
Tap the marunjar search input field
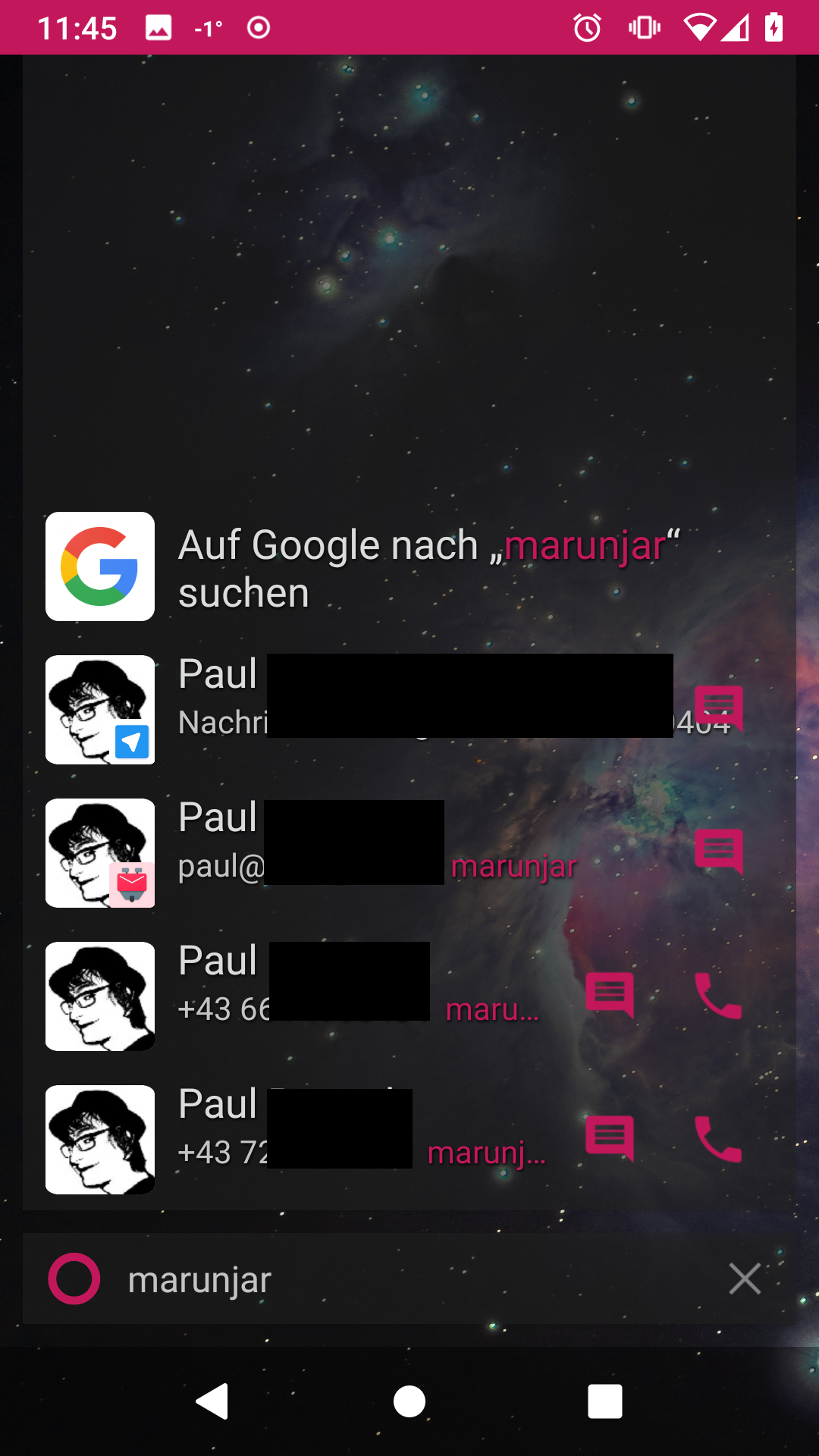303,1279
